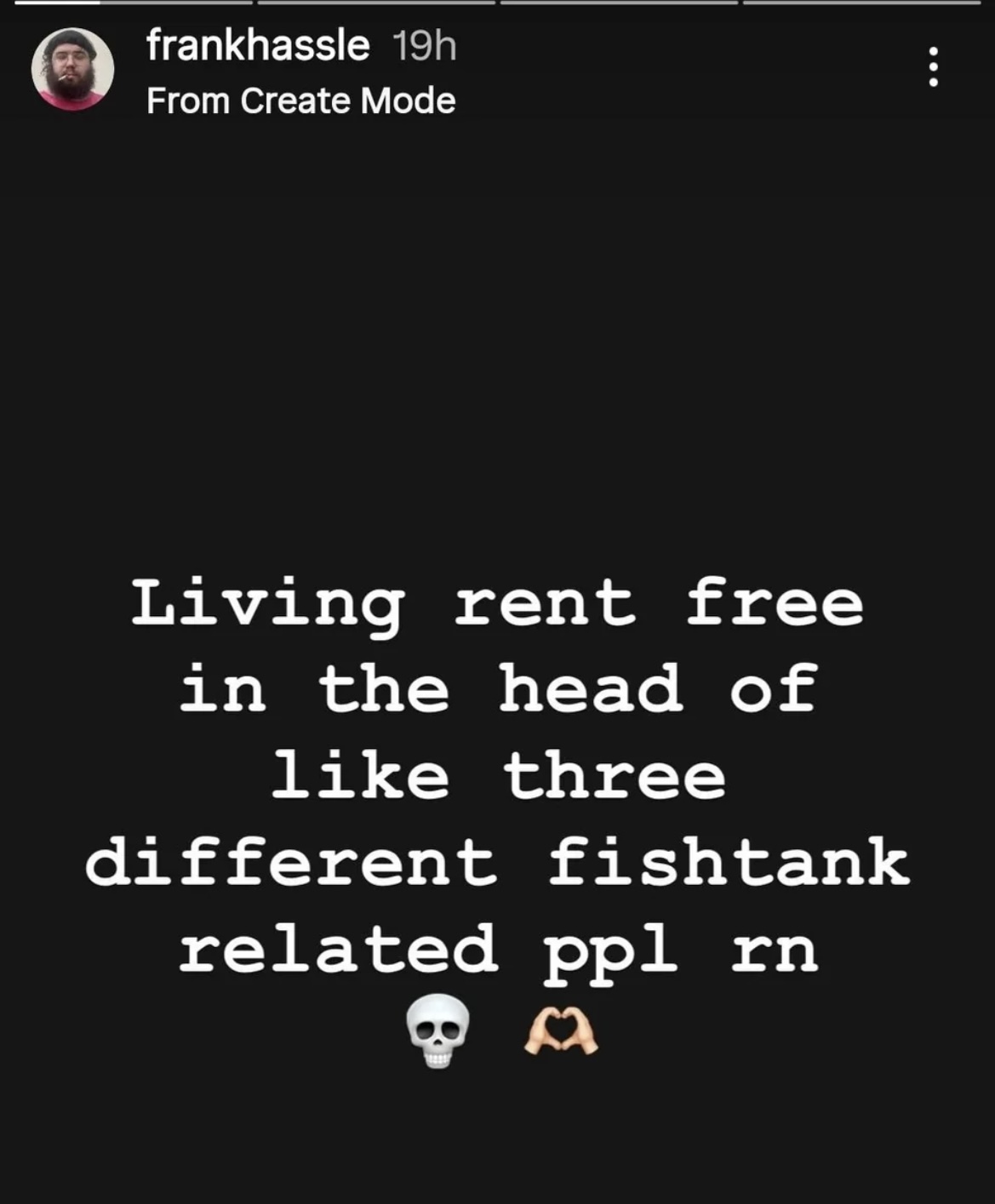The height and width of the screenshot is (1204, 995).
Task: Open the story overflow menu
Action: (933, 66)
